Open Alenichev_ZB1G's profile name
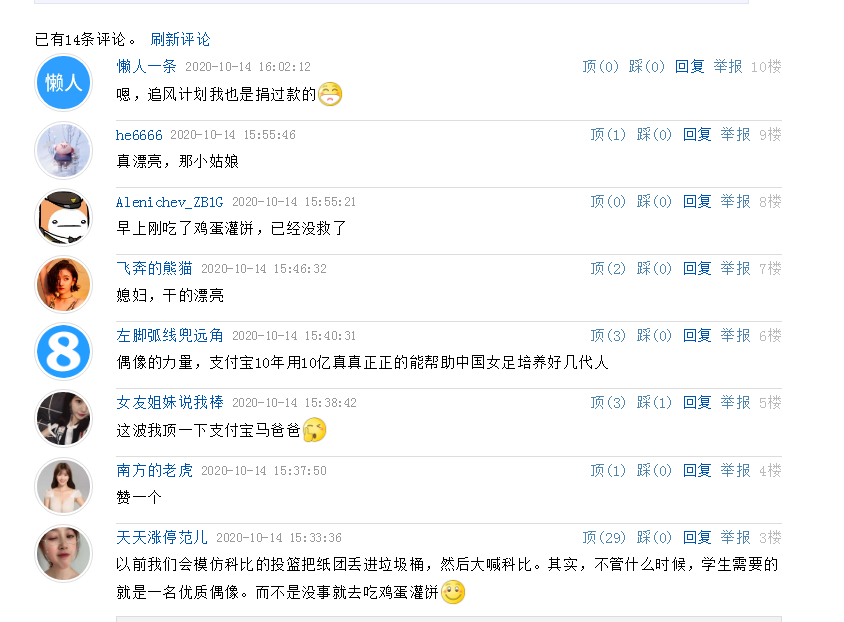This screenshot has height=622, width=844. pos(169,202)
